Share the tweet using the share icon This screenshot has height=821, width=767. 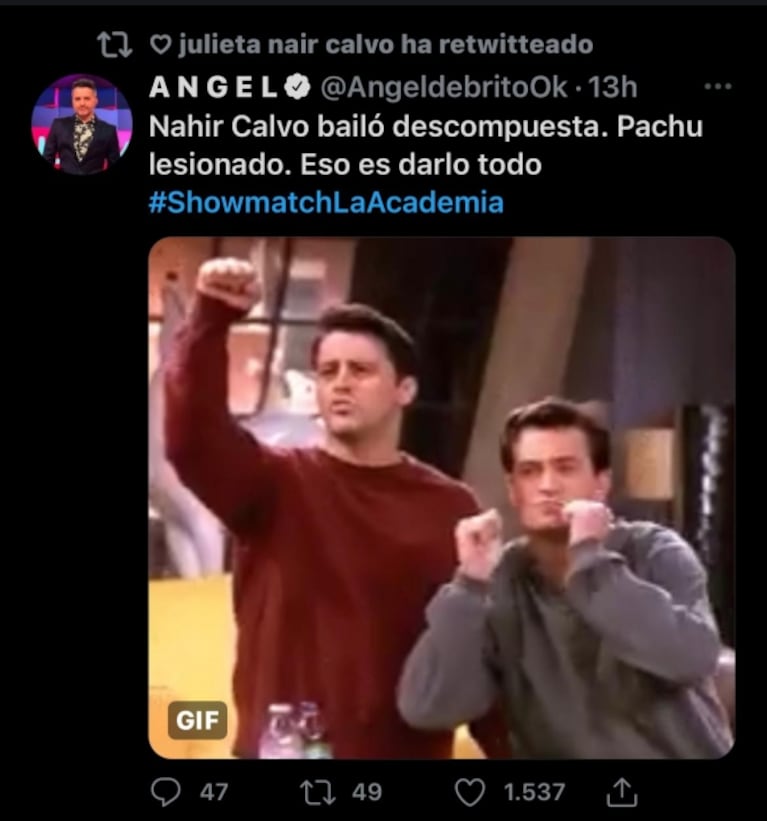622,792
